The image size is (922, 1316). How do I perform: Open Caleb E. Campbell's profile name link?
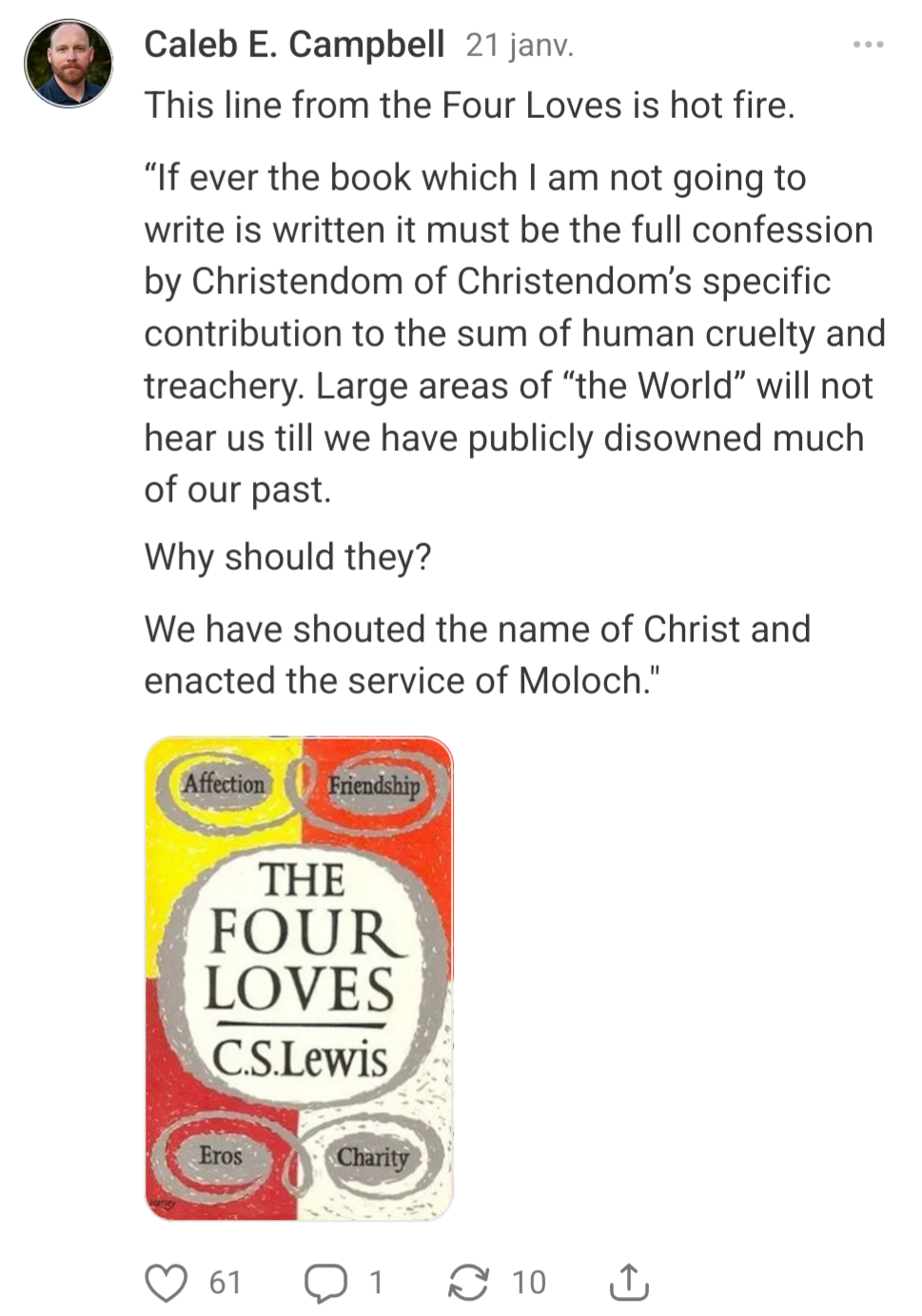(293, 44)
